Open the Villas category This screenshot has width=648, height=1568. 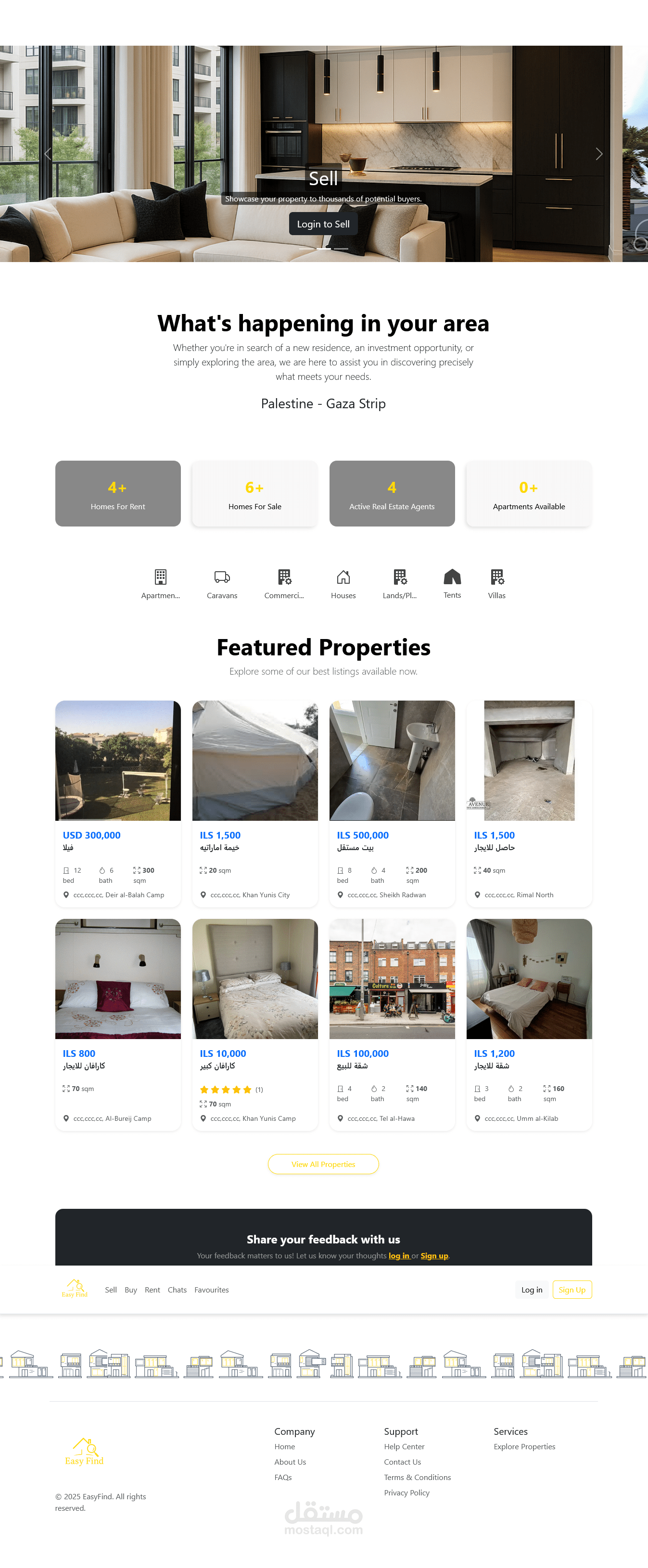coord(496,584)
